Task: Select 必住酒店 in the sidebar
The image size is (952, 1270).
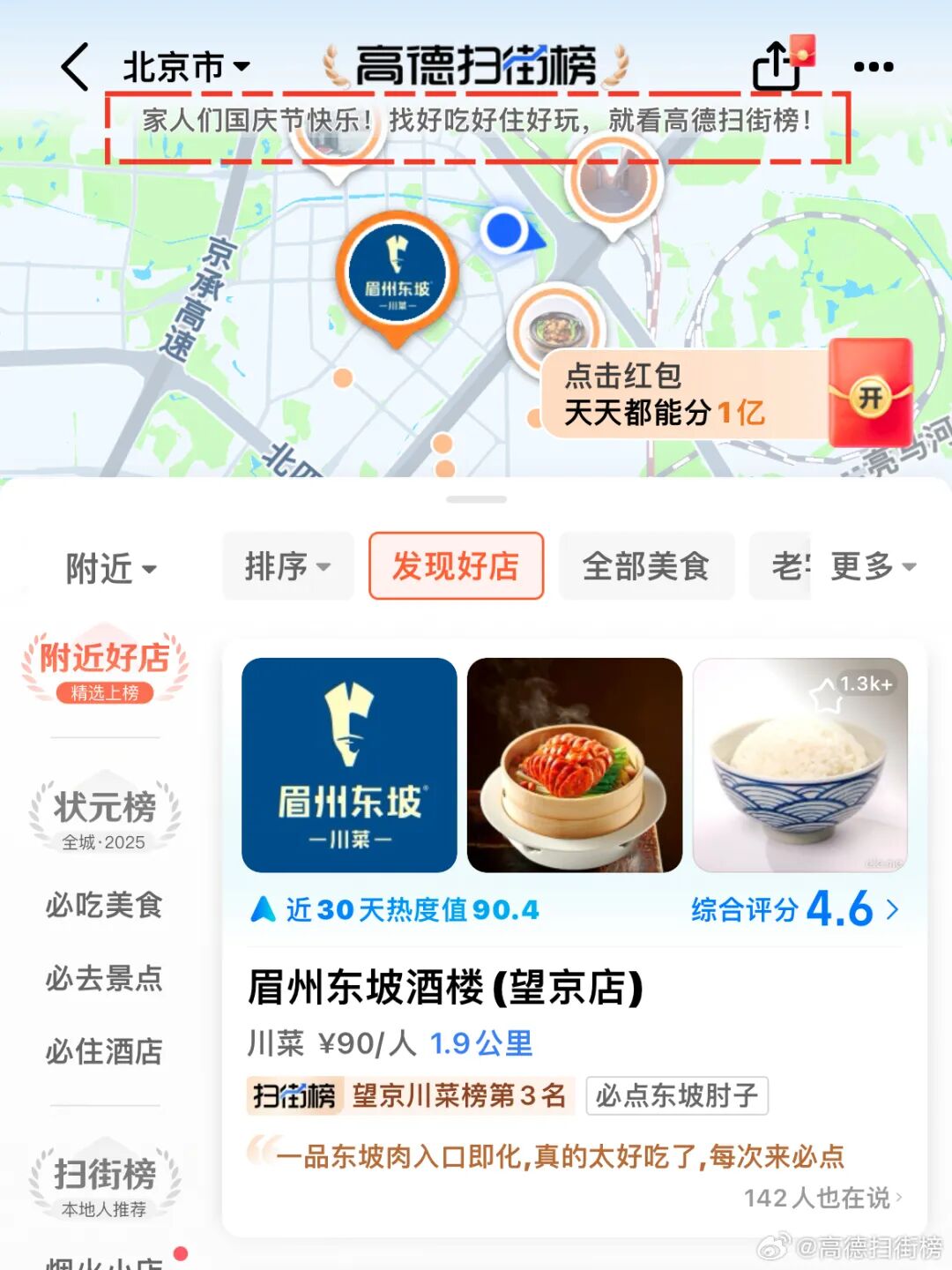Action: click(104, 1051)
